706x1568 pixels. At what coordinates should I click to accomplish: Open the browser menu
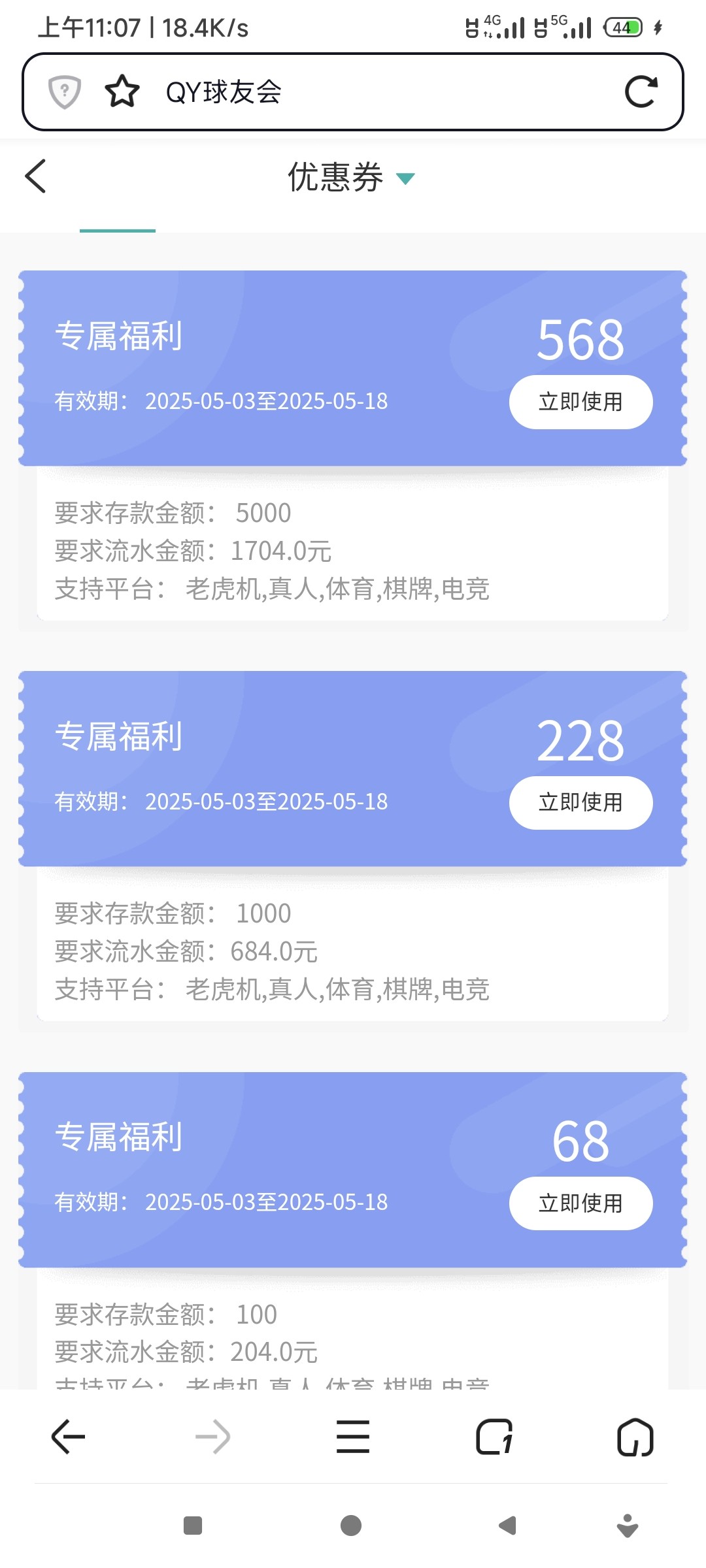353,1437
